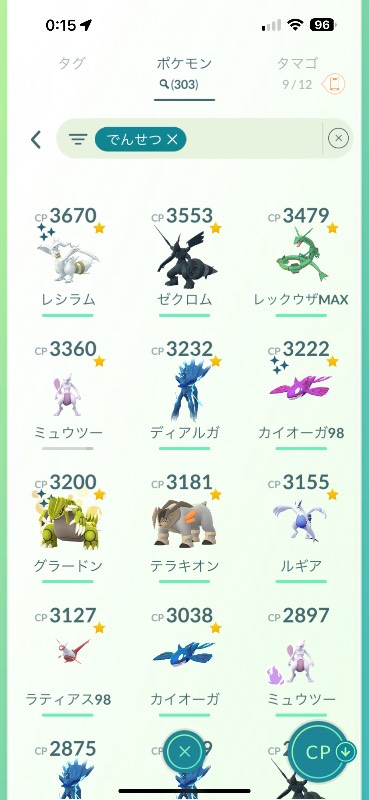Image resolution: width=369 pixels, height=800 pixels.
Task: Clear the search field
Action: [x=338, y=138]
